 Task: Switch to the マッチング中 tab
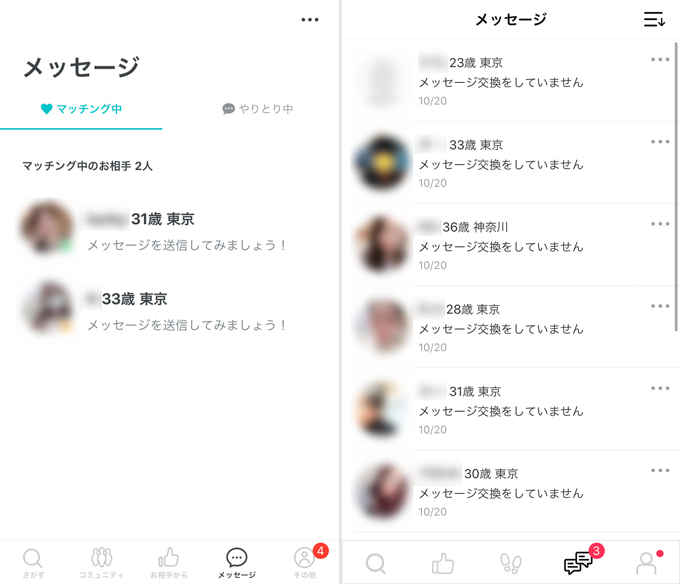82,109
